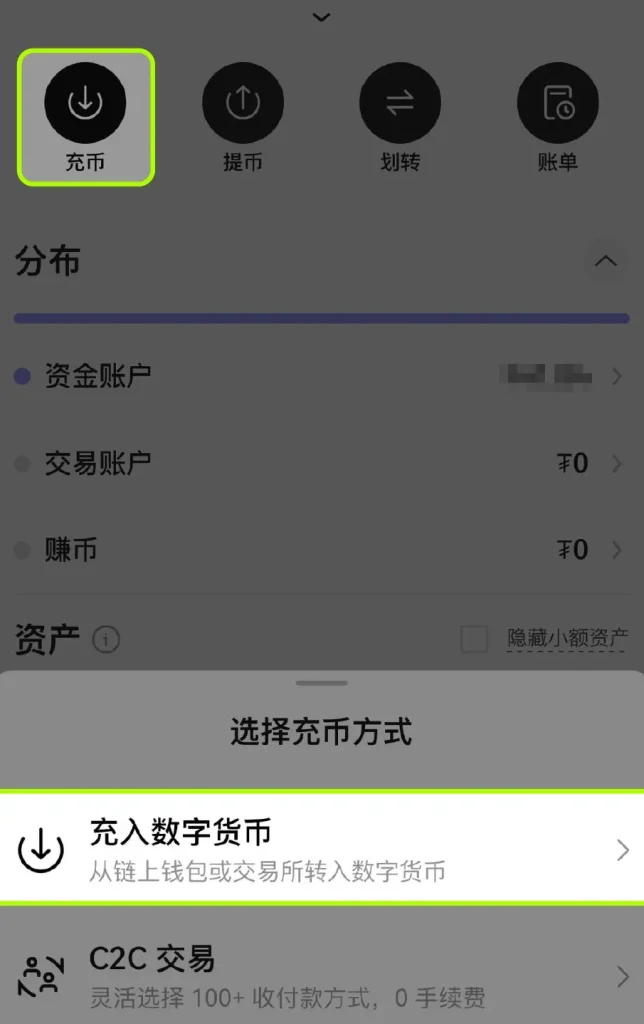Collapse the panel with top chevron

[x=321, y=17]
